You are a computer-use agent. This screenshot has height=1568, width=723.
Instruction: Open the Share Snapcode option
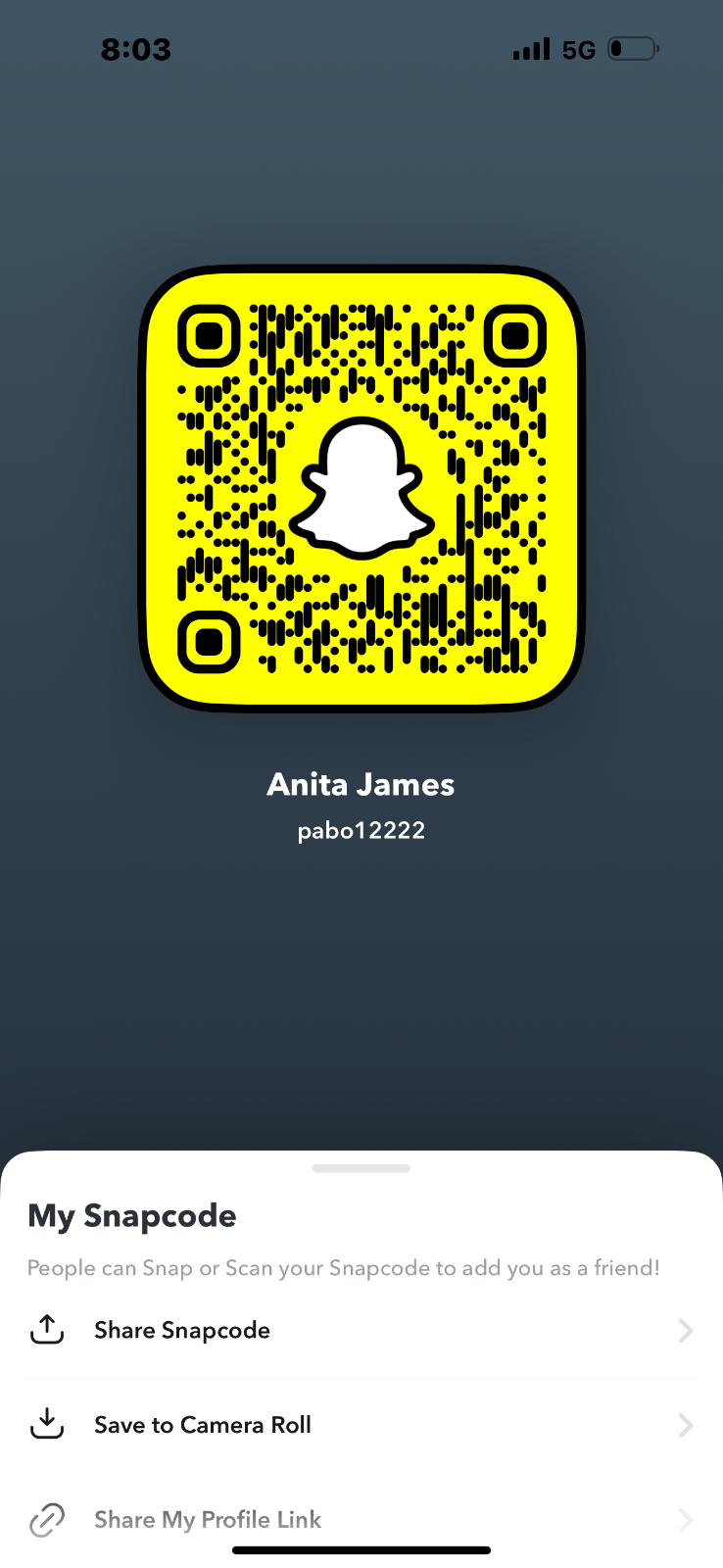pyautogui.click(x=182, y=1330)
